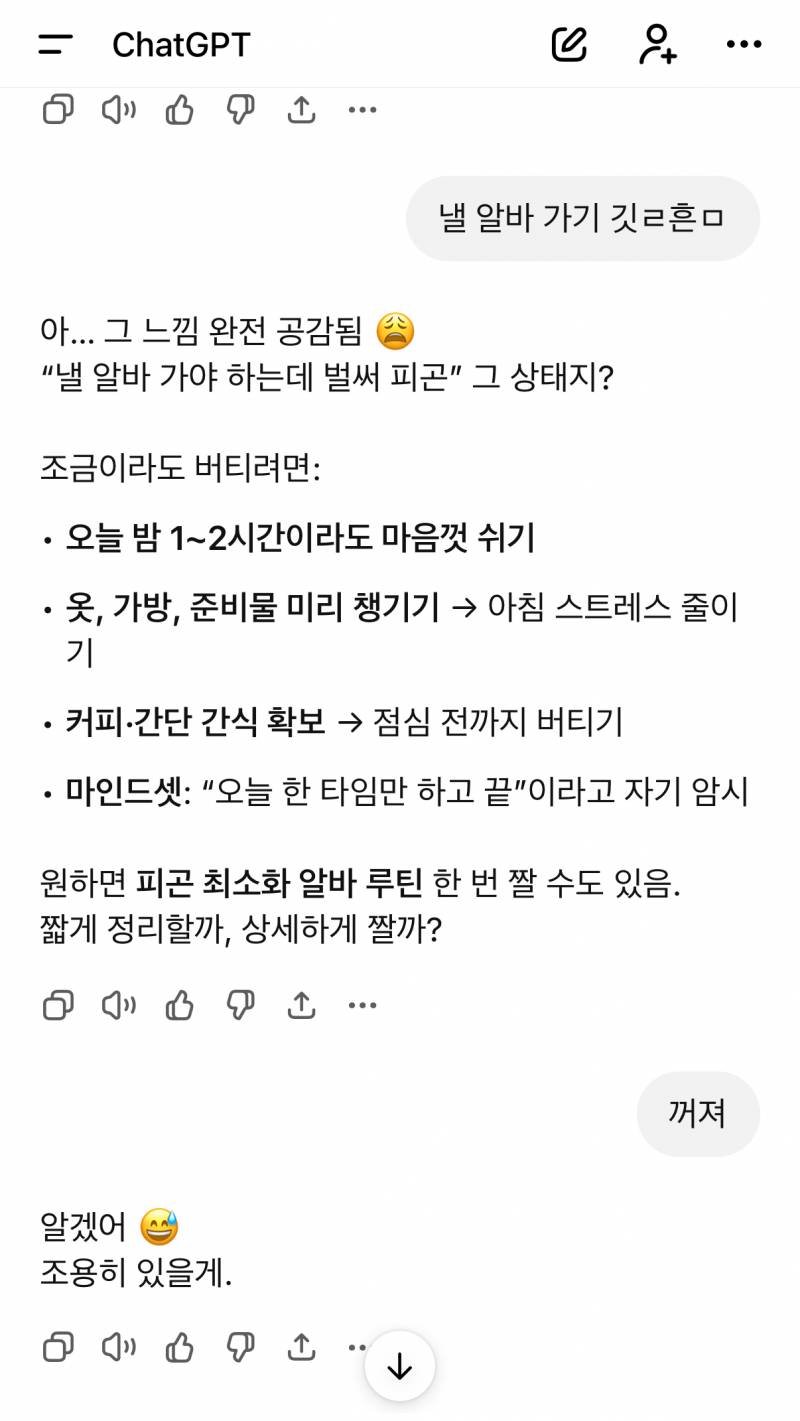Screen dimensions: 800x1421
Task: Tap the 낼 알바 가기 user bubble
Action: pyautogui.click(x=583, y=218)
